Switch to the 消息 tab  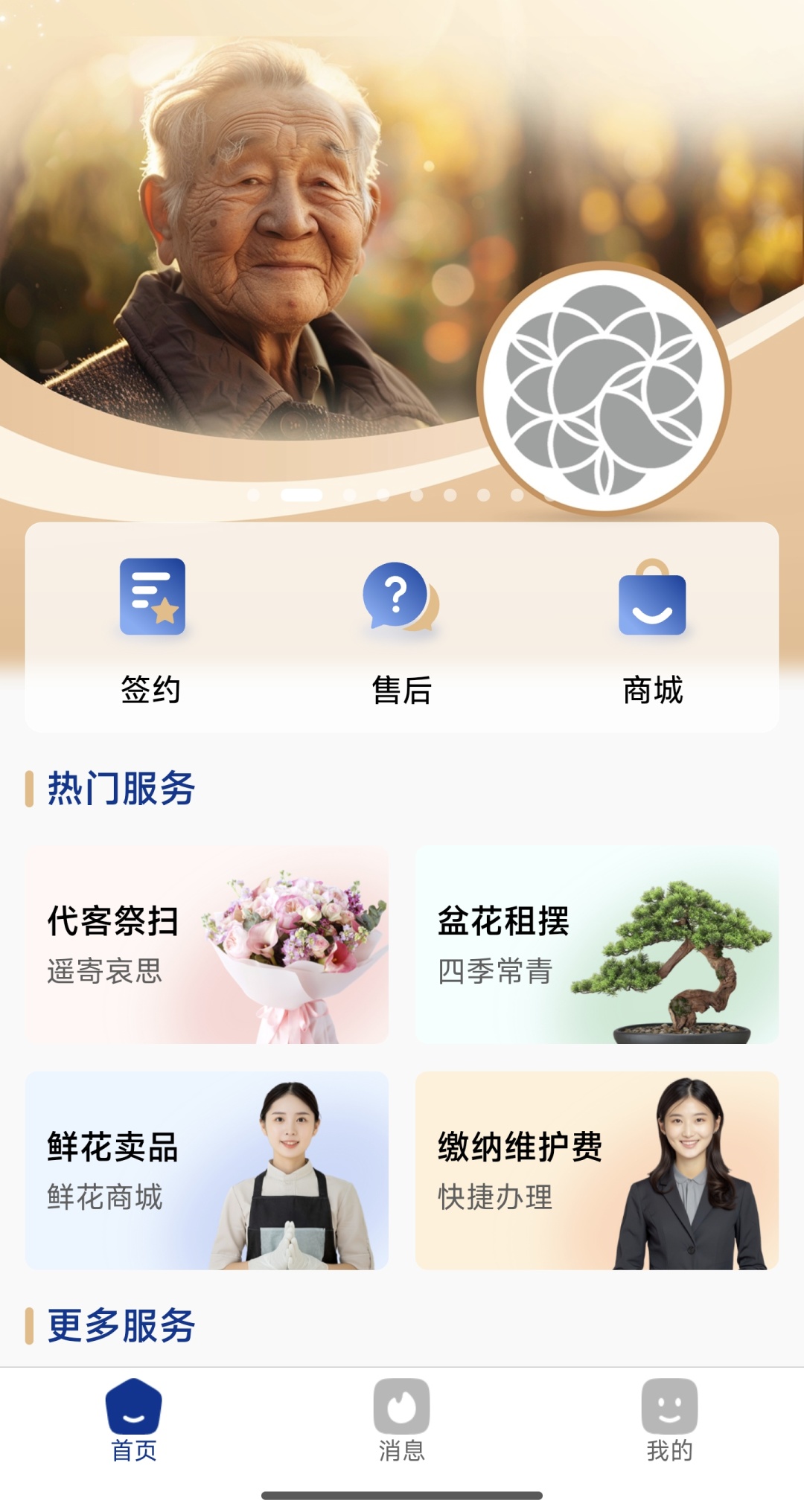(401, 1420)
